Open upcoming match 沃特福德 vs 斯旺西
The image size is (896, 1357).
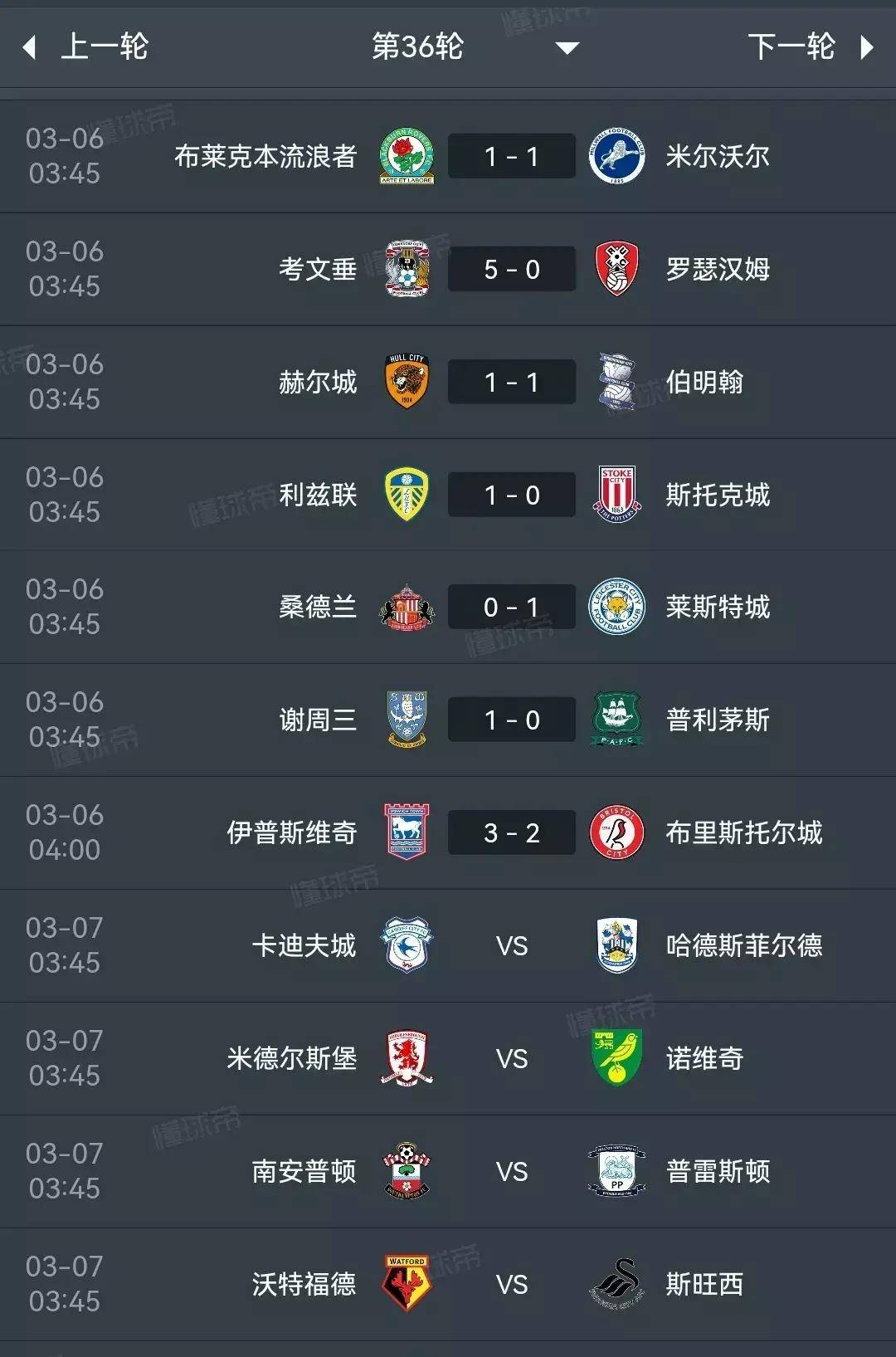(x=511, y=1284)
